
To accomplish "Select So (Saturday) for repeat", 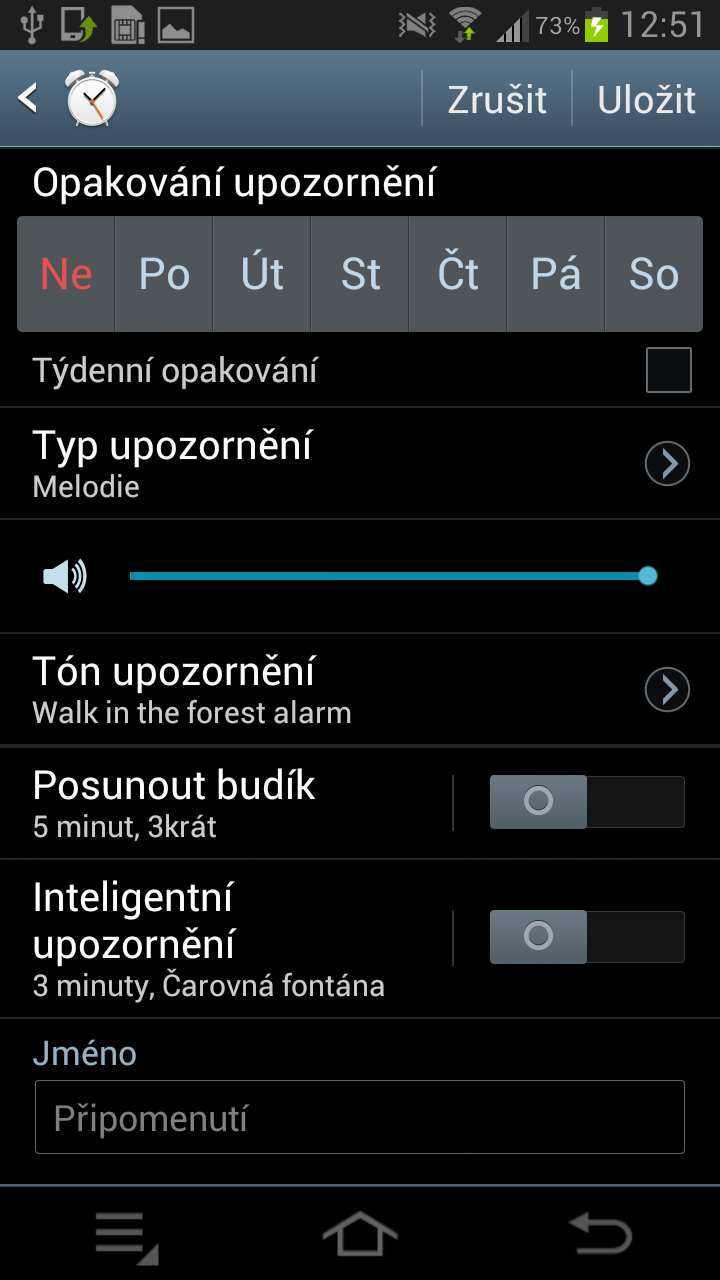I will (654, 274).
